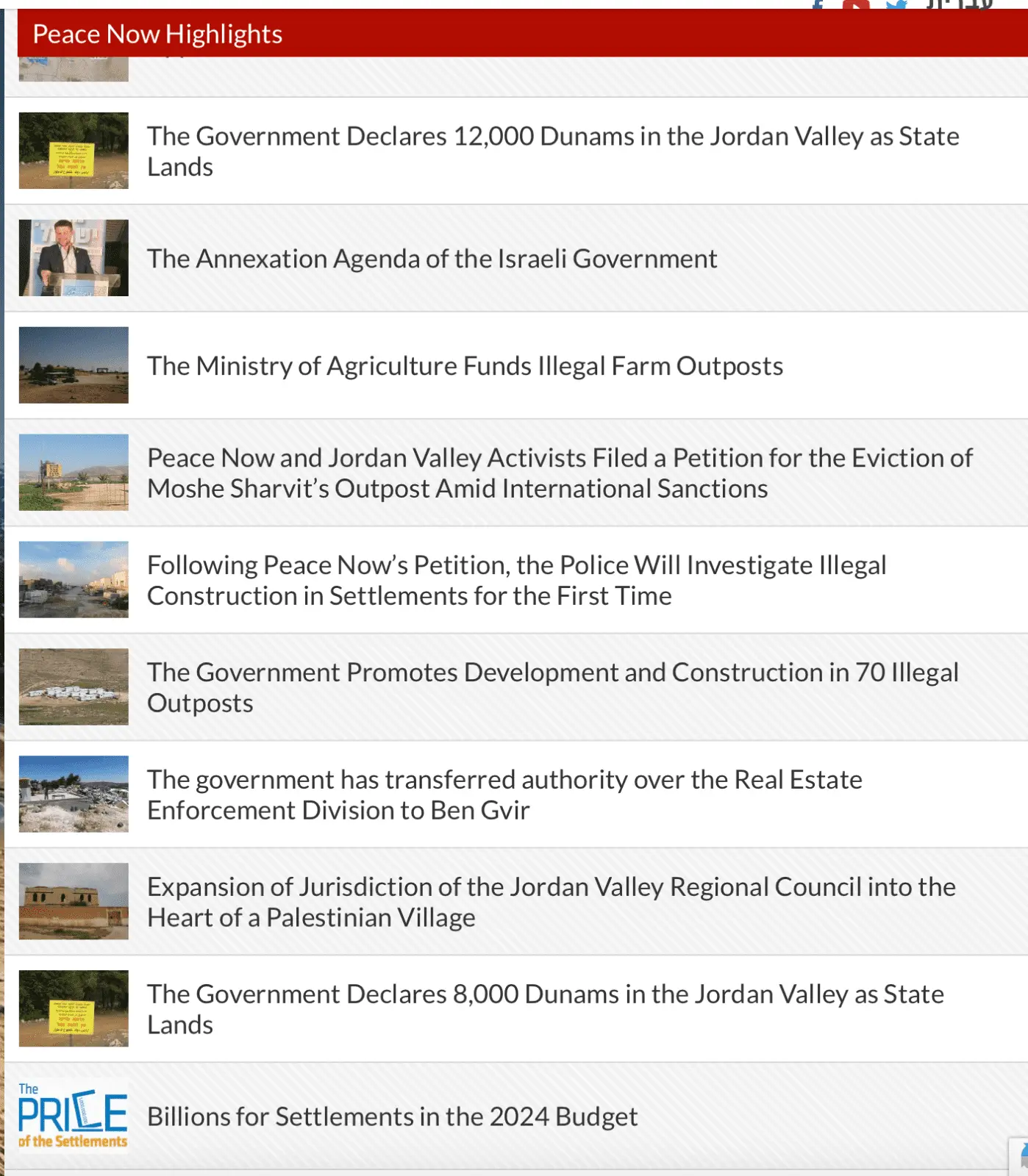Open Ministry of Agriculture Funds Illegal Farm Outposts
The width and height of the screenshot is (1028, 1176).
465,366
